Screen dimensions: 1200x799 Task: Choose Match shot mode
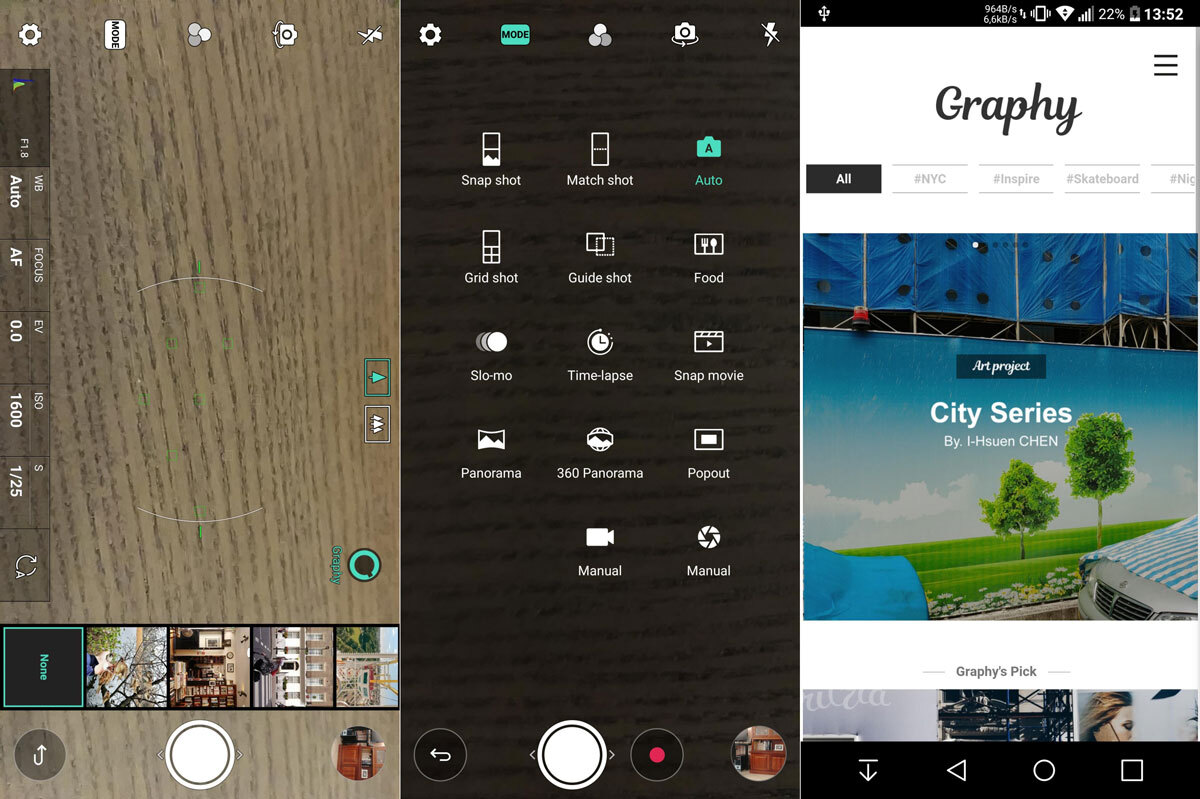599,159
